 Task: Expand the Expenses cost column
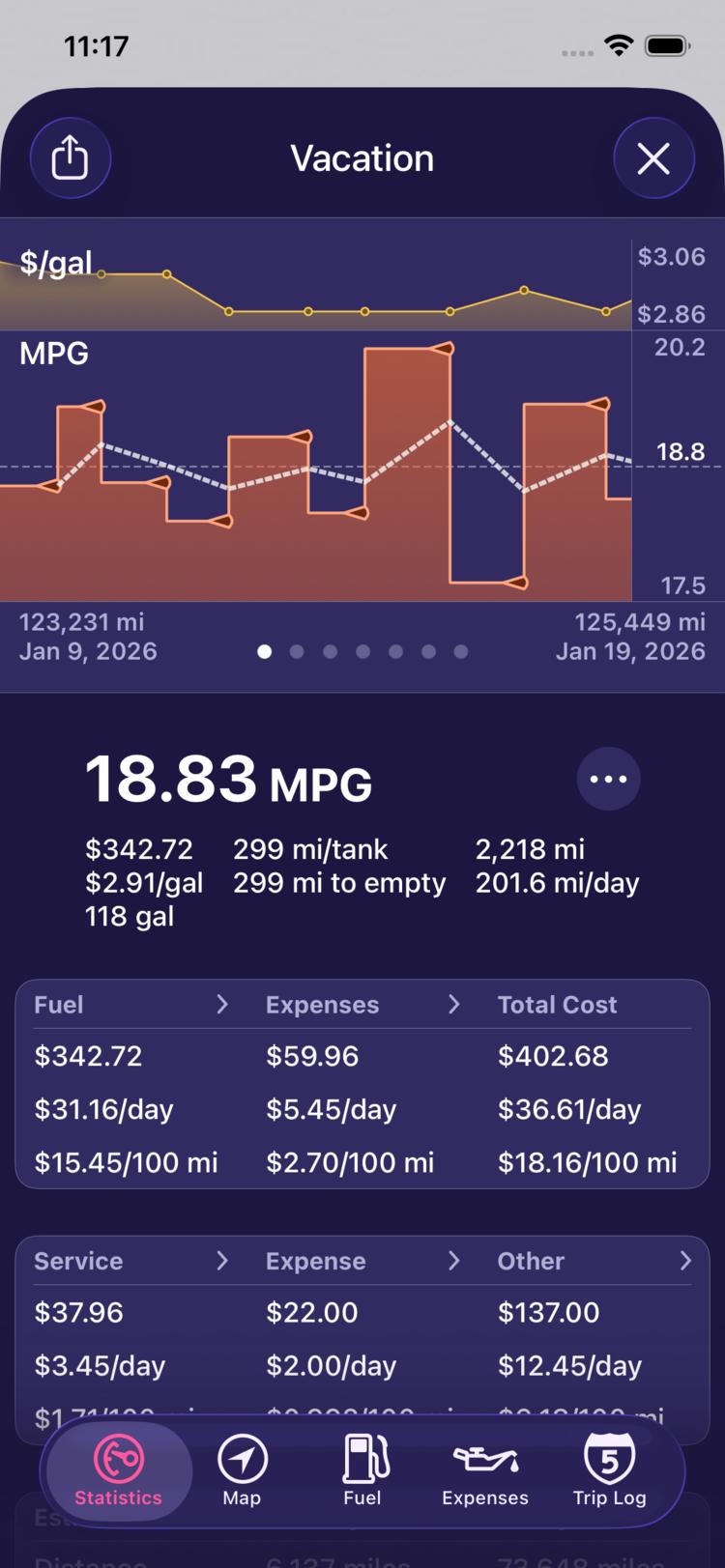pos(363,1005)
